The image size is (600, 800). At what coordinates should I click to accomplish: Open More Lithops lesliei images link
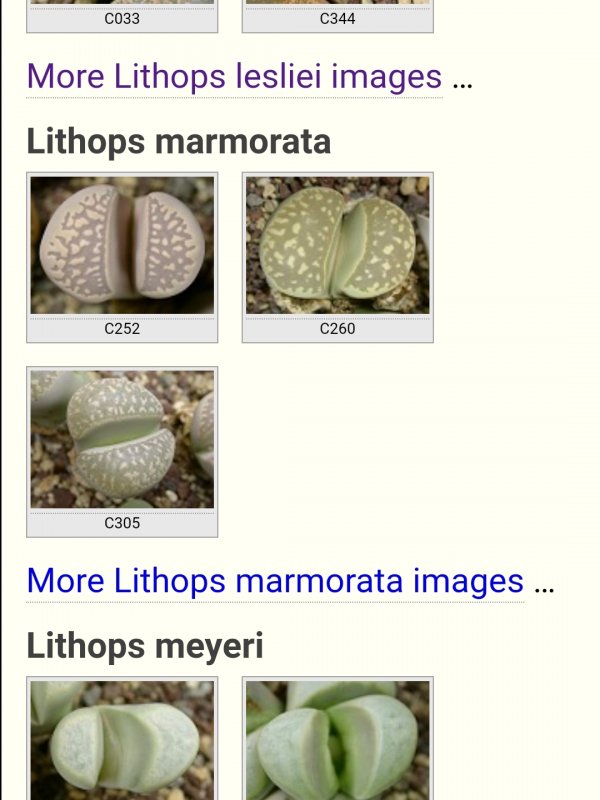click(x=234, y=77)
